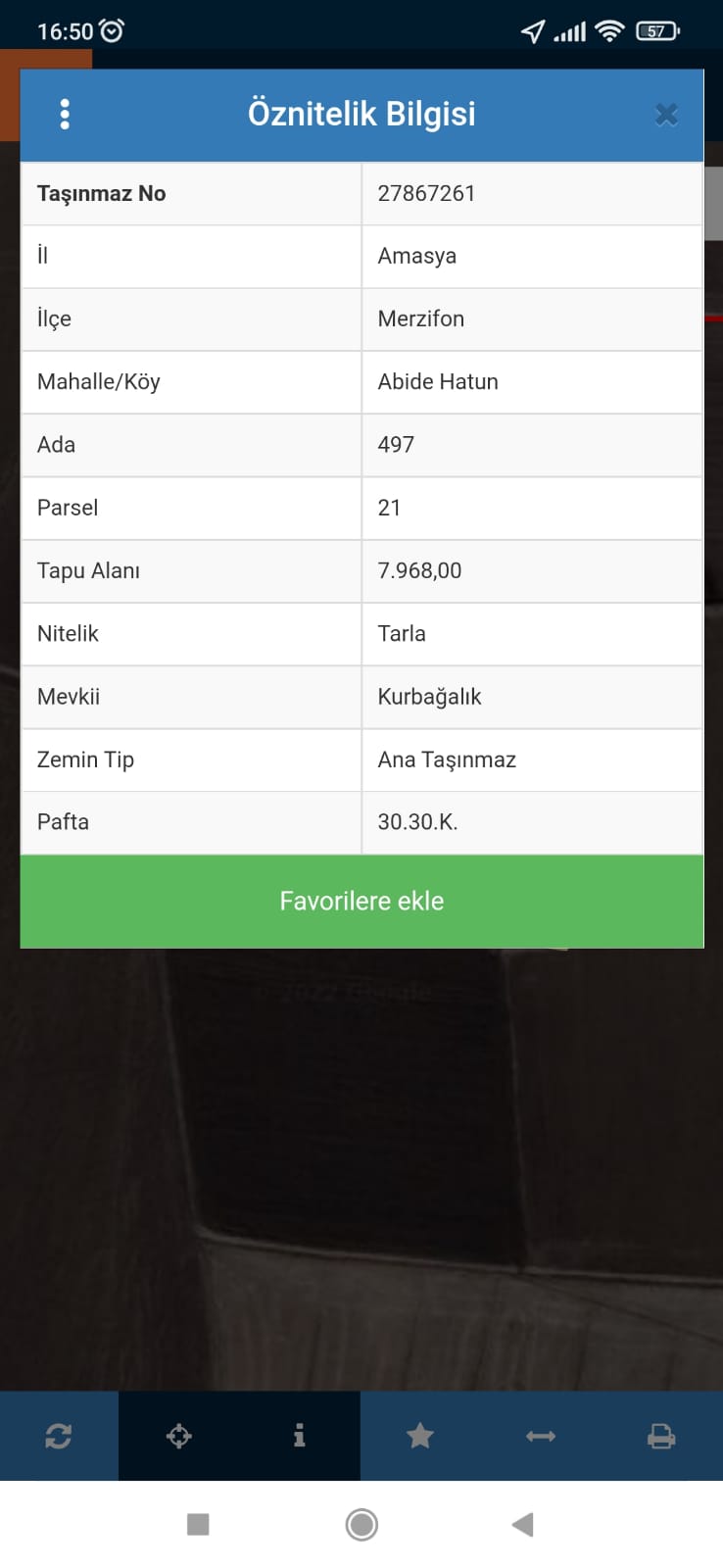Screen dimensions: 723x1568
Task: Close the Öznitelik Bilgisi dialog
Action: coord(666,115)
